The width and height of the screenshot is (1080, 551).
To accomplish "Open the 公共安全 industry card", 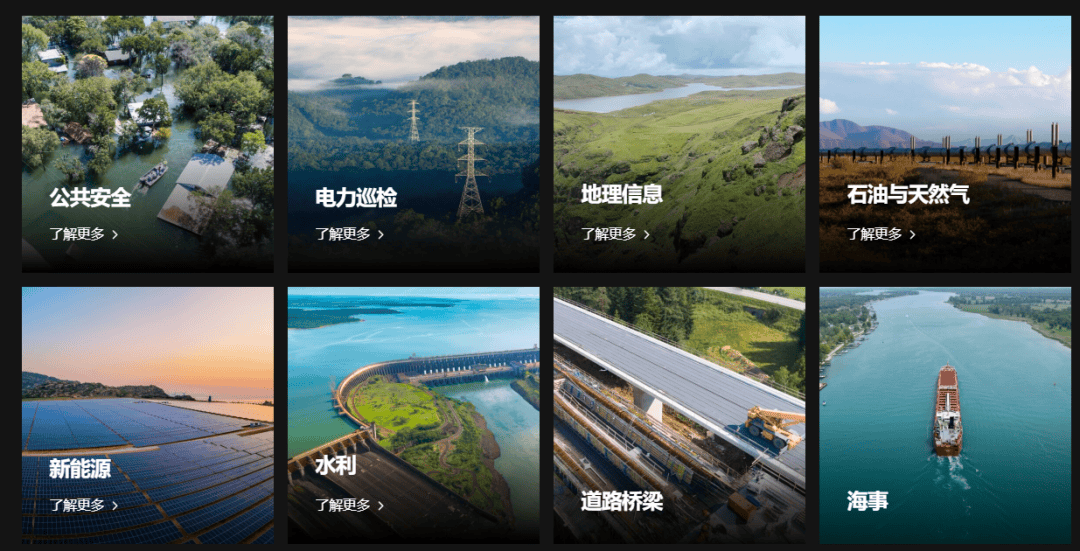I will tap(147, 143).
